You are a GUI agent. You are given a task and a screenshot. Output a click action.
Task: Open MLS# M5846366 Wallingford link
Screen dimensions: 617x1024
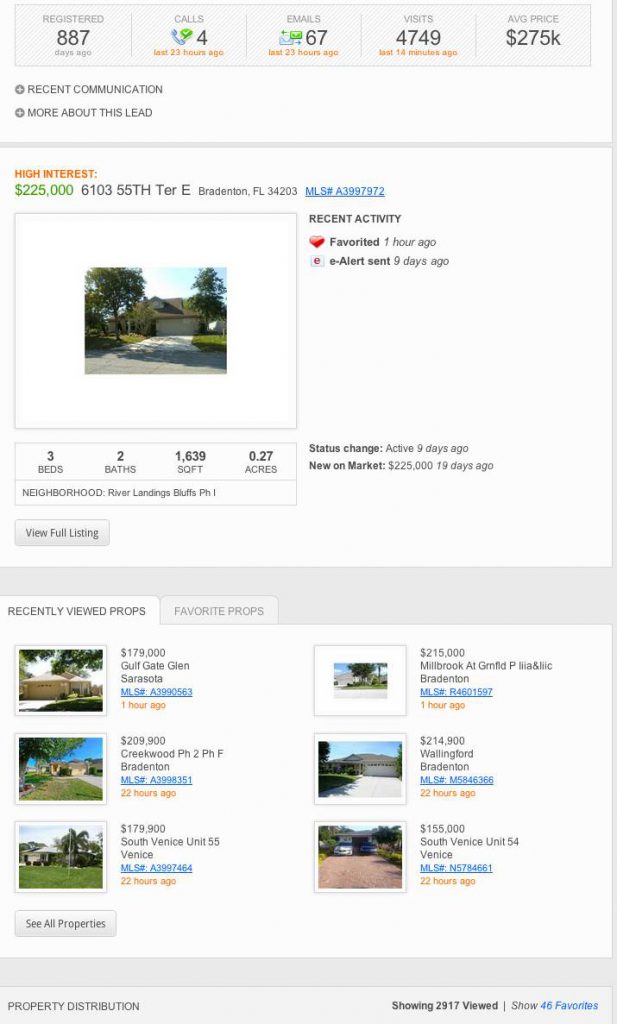tap(456, 780)
